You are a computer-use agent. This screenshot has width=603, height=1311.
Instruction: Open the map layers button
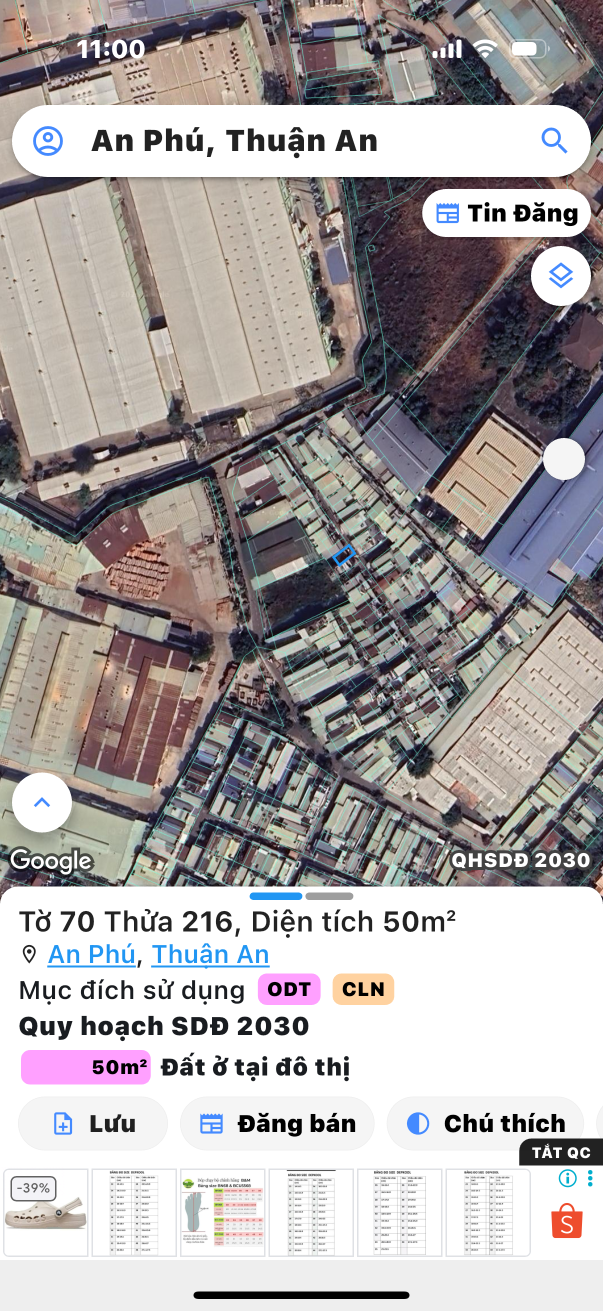[561, 275]
